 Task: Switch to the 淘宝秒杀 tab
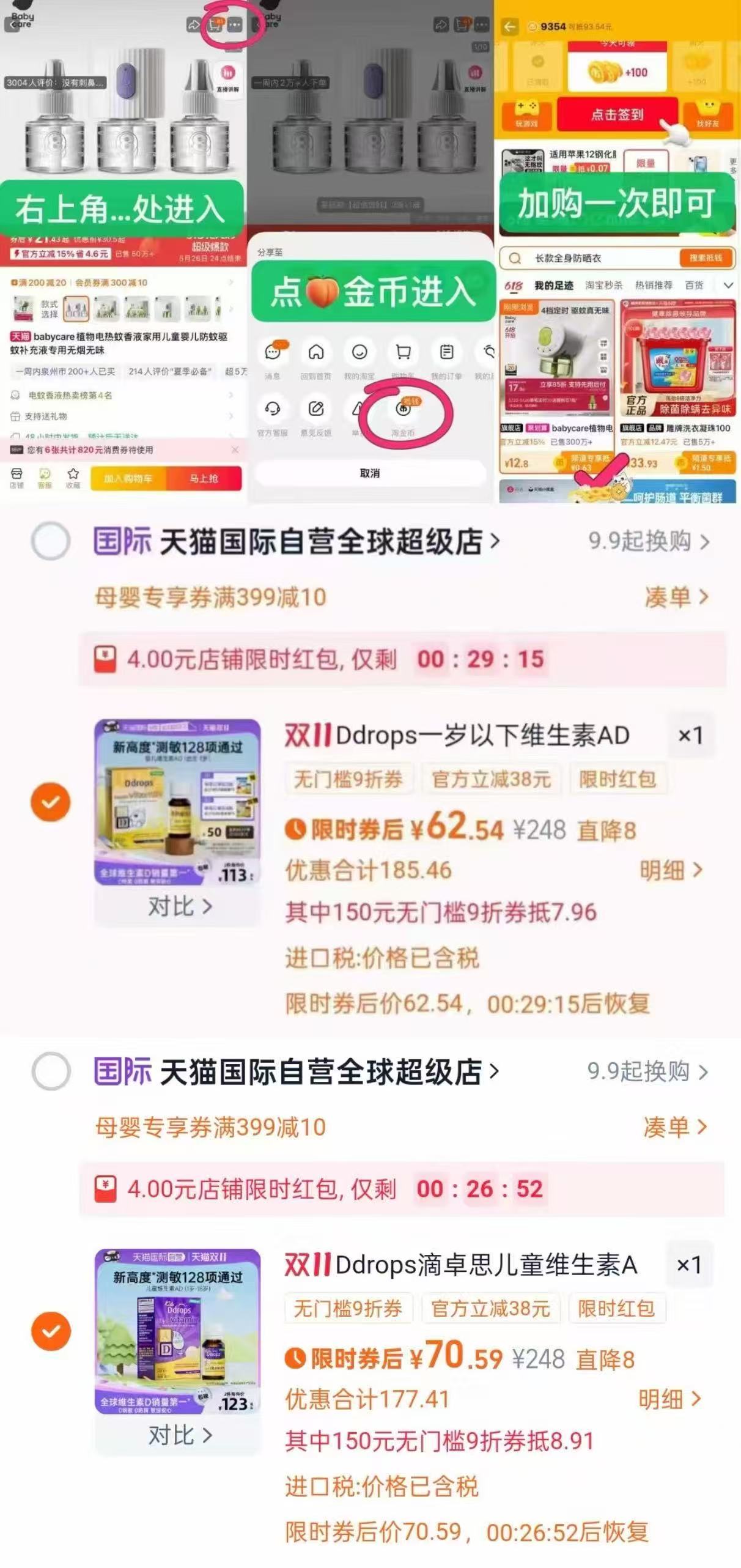605,285
